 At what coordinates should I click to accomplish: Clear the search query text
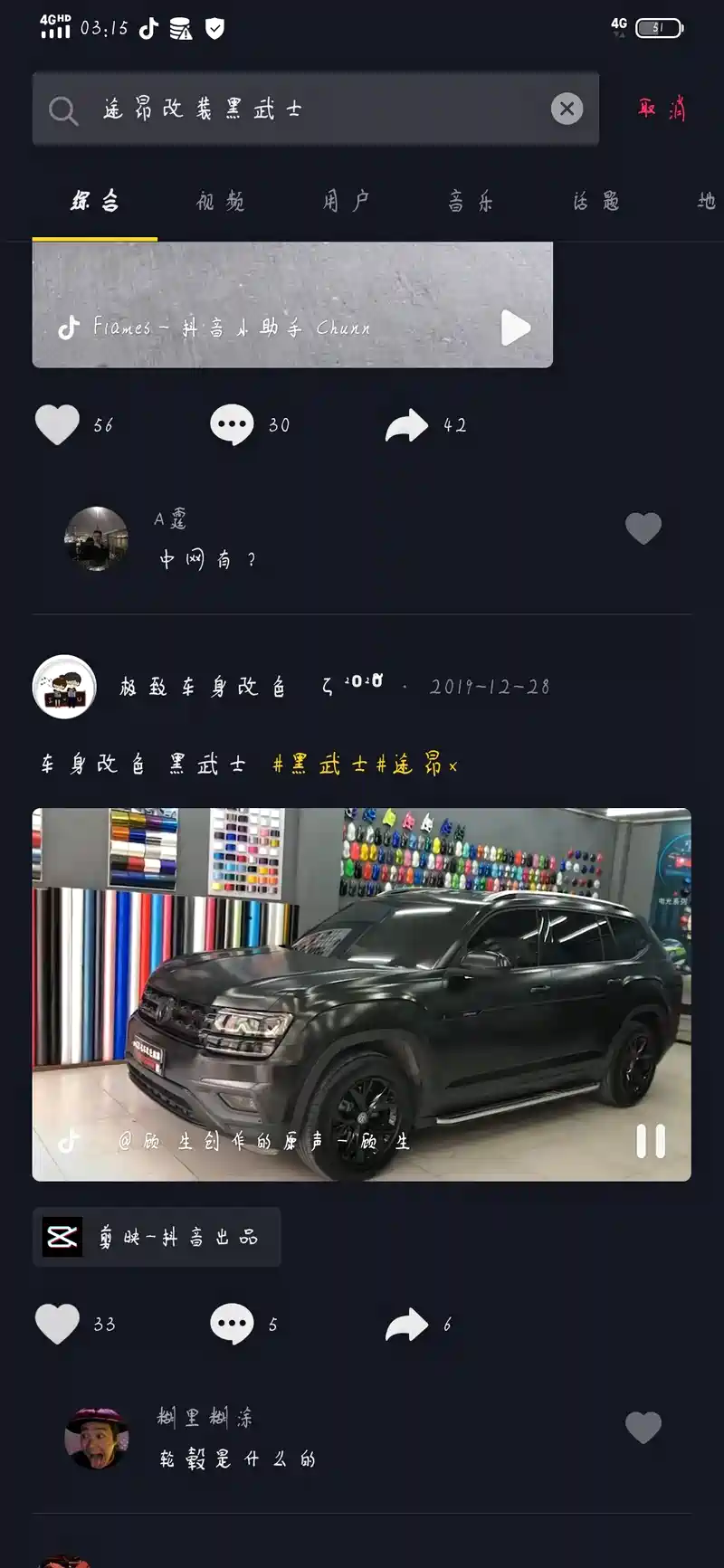pyautogui.click(x=567, y=109)
